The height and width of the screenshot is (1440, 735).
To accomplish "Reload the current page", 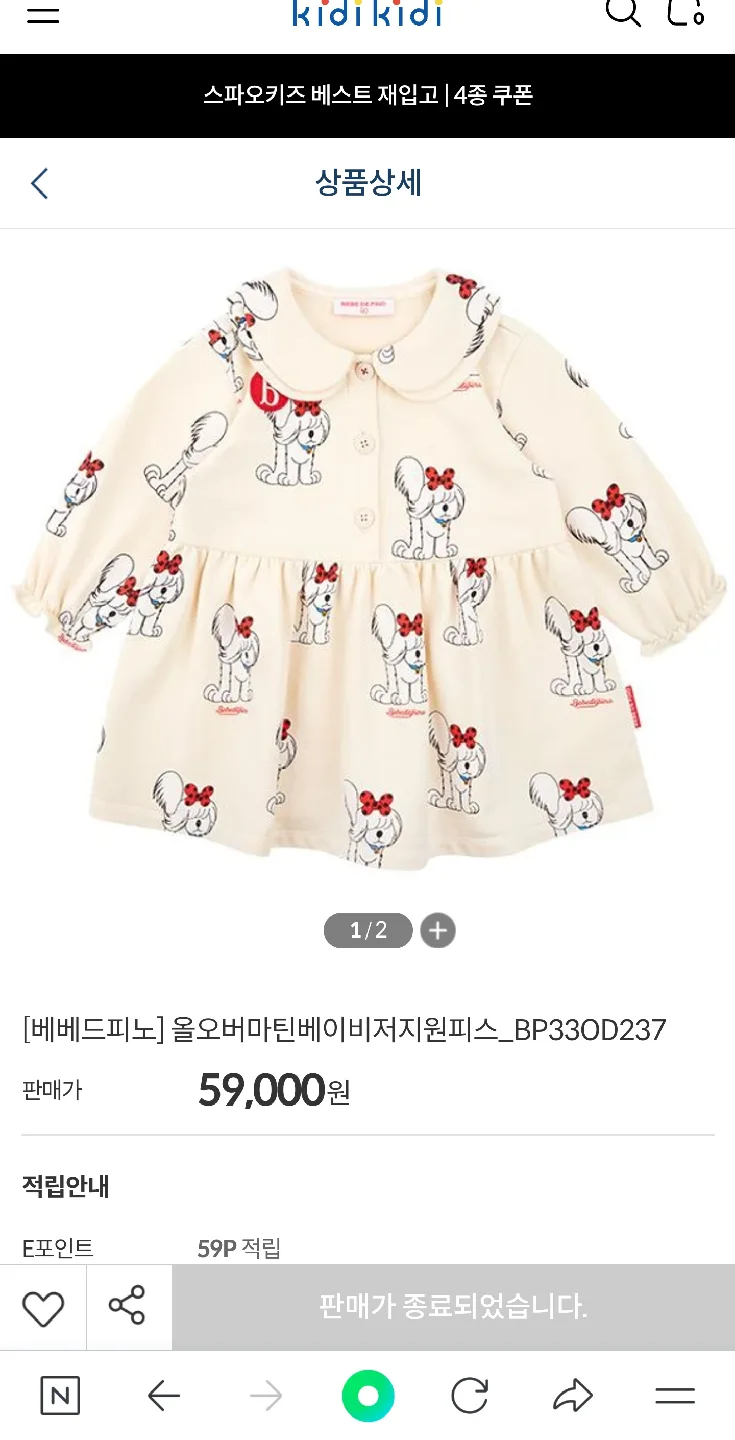I will coord(469,1395).
